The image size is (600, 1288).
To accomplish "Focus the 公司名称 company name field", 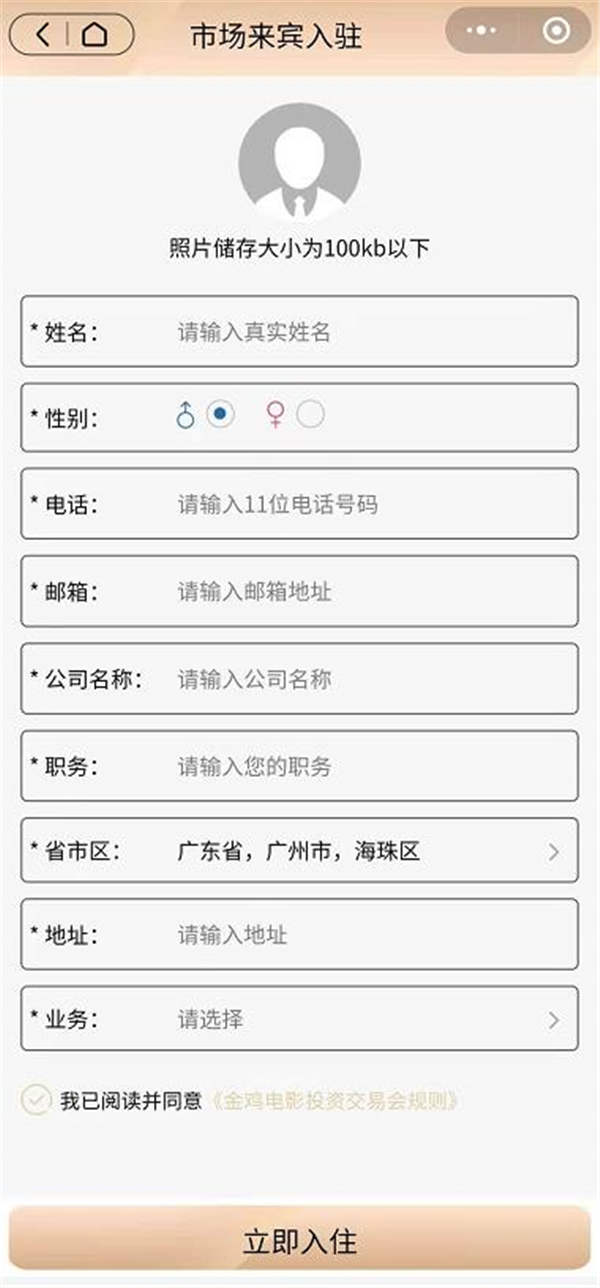I will click(300, 679).
